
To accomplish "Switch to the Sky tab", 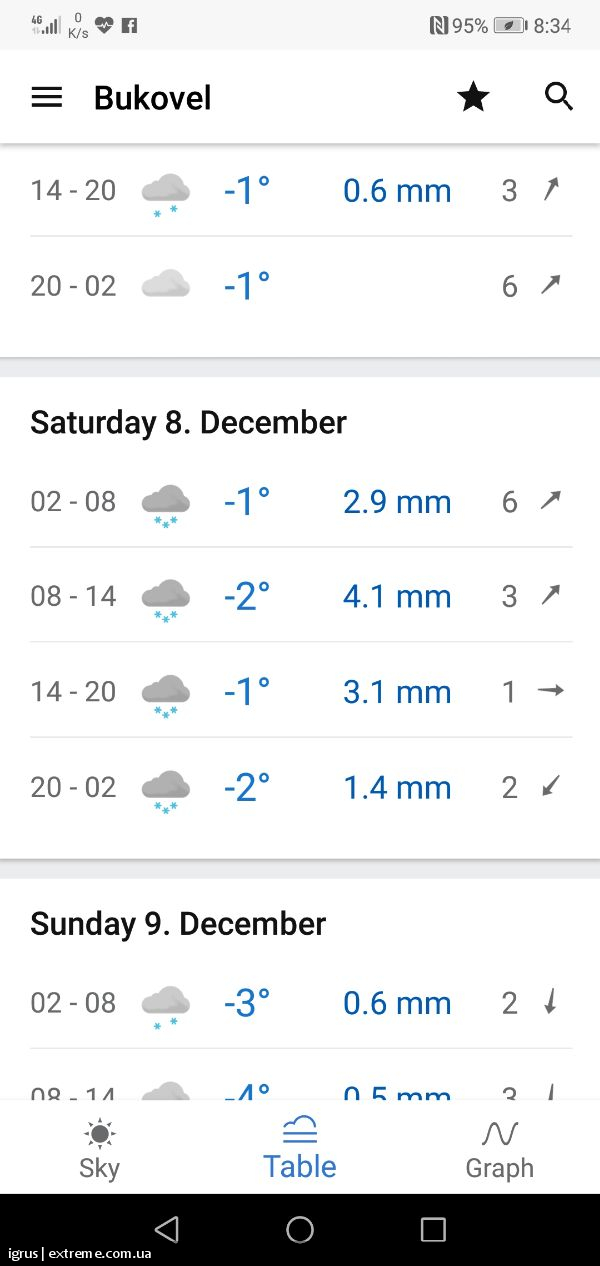I will click(99, 1149).
